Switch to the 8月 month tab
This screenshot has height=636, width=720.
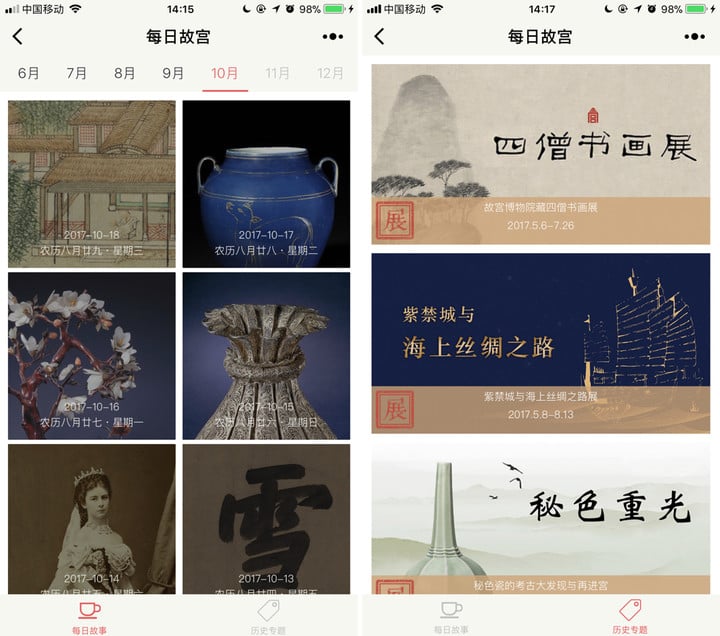point(125,73)
